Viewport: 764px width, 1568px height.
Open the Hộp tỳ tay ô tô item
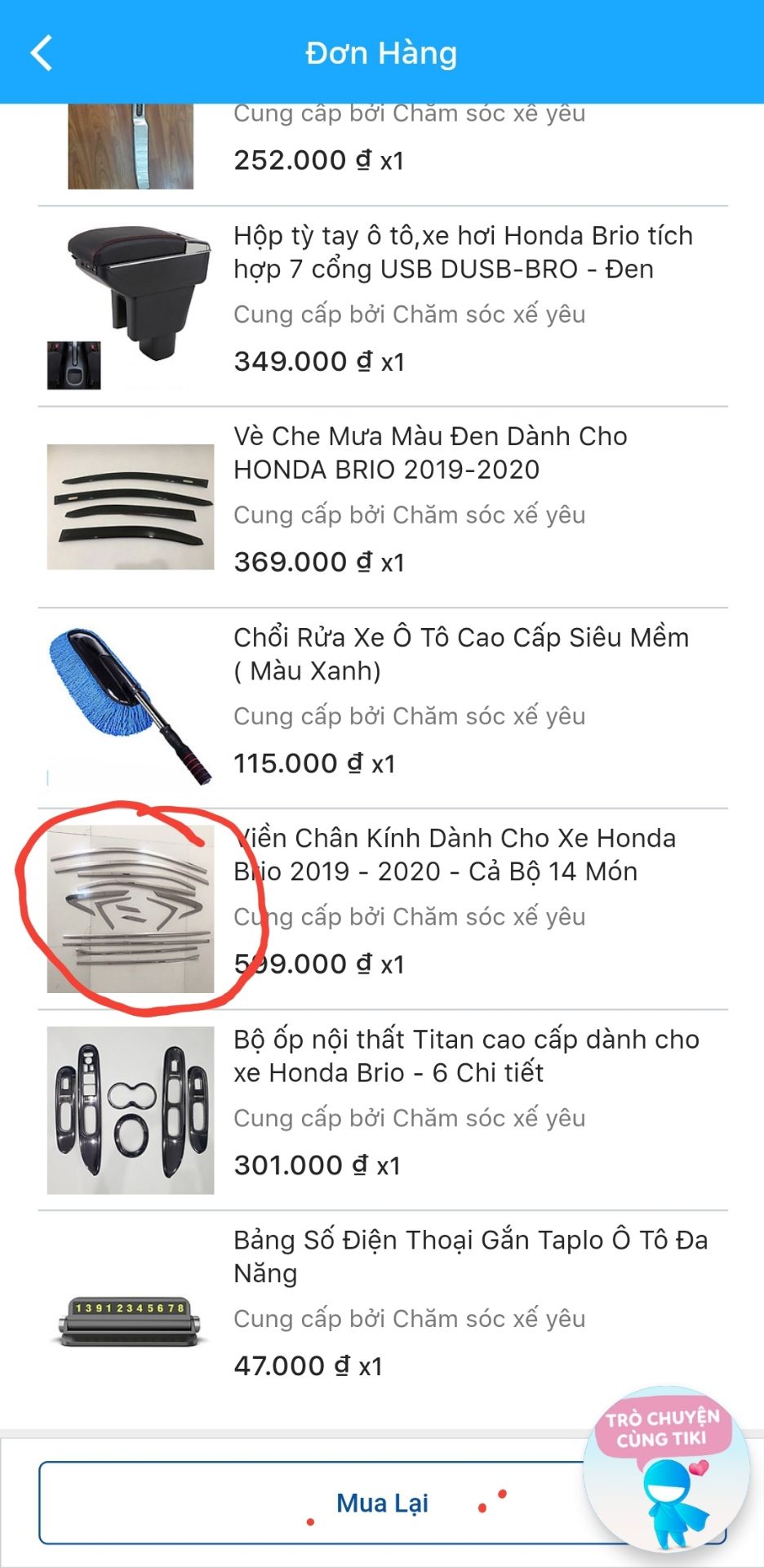[x=463, y=252]
